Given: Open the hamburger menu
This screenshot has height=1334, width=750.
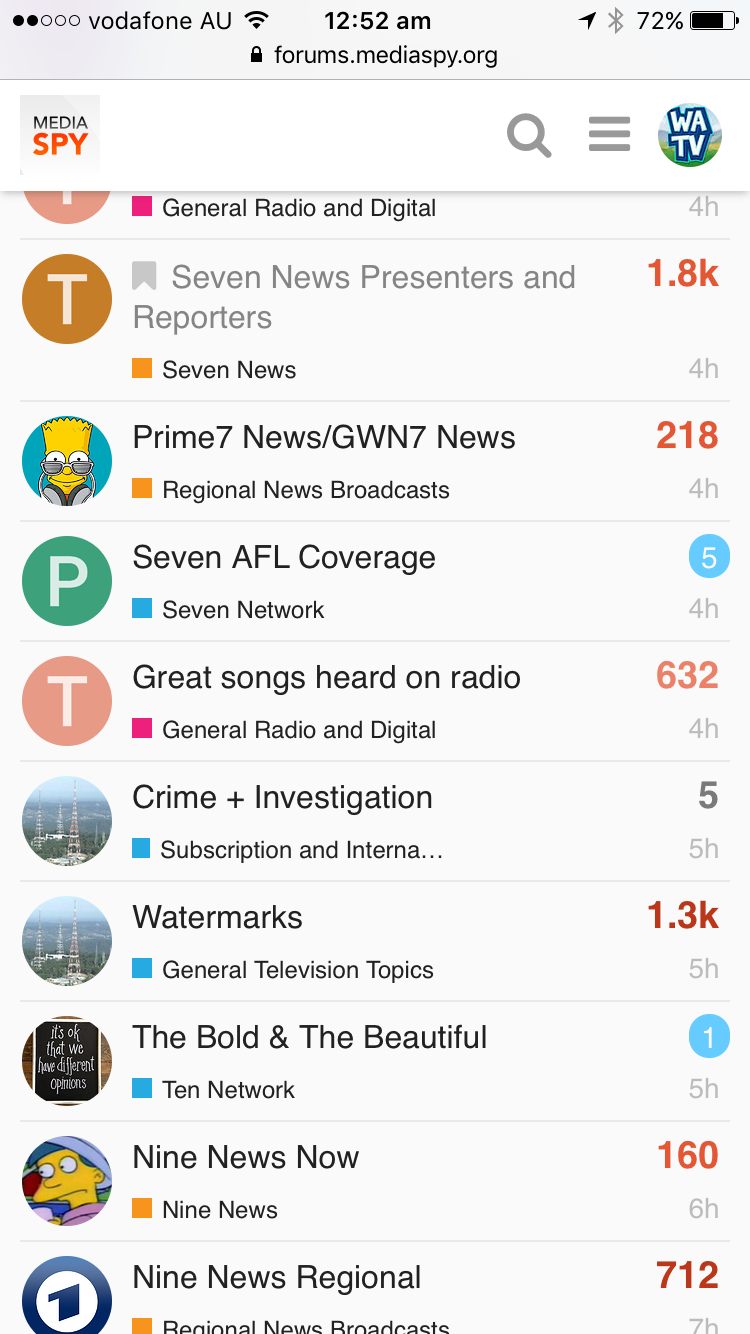Looking at the screenshot, I should [x=609, y=134].
